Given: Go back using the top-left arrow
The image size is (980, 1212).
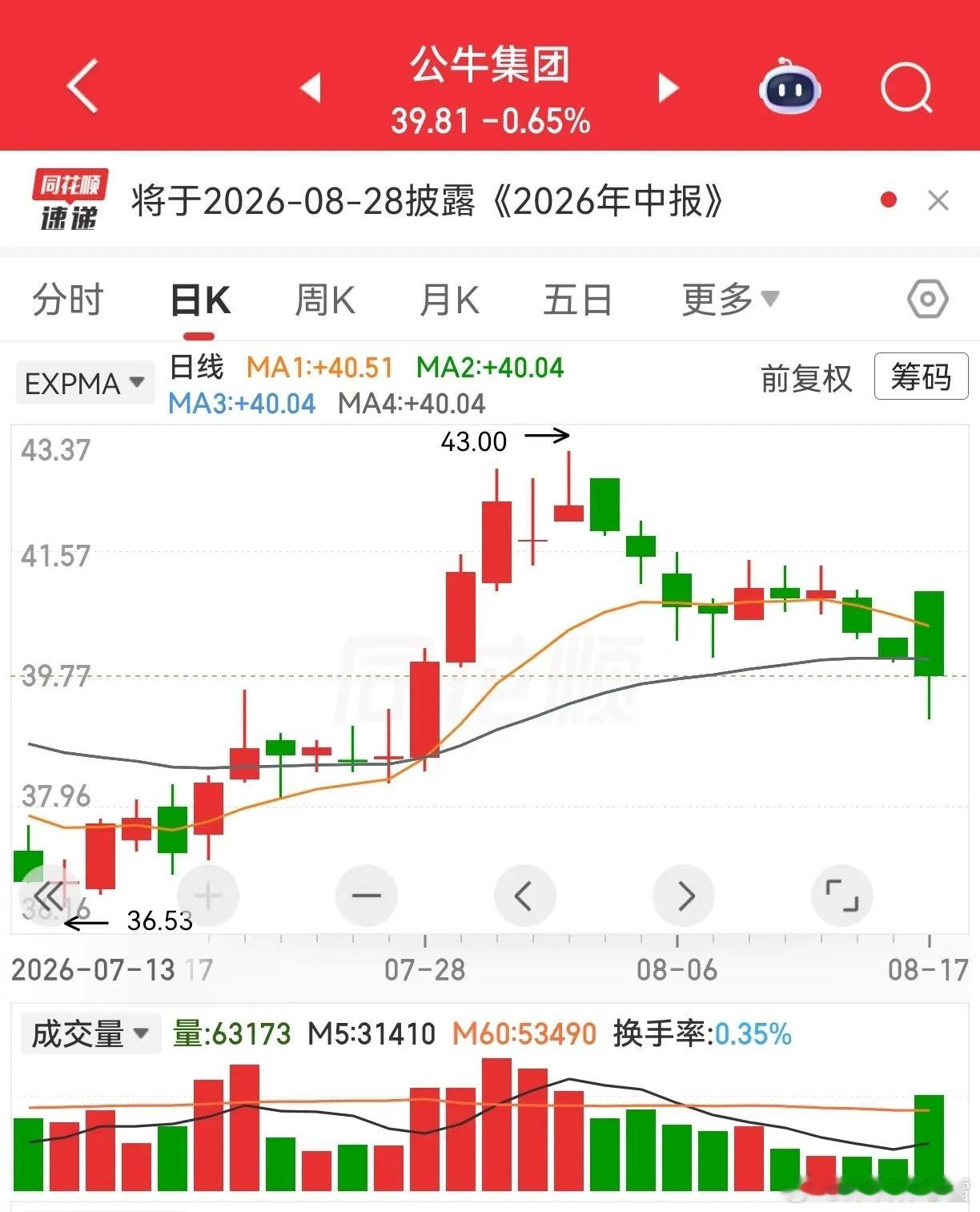Looking at the screenshot, I should coord(83,86).
